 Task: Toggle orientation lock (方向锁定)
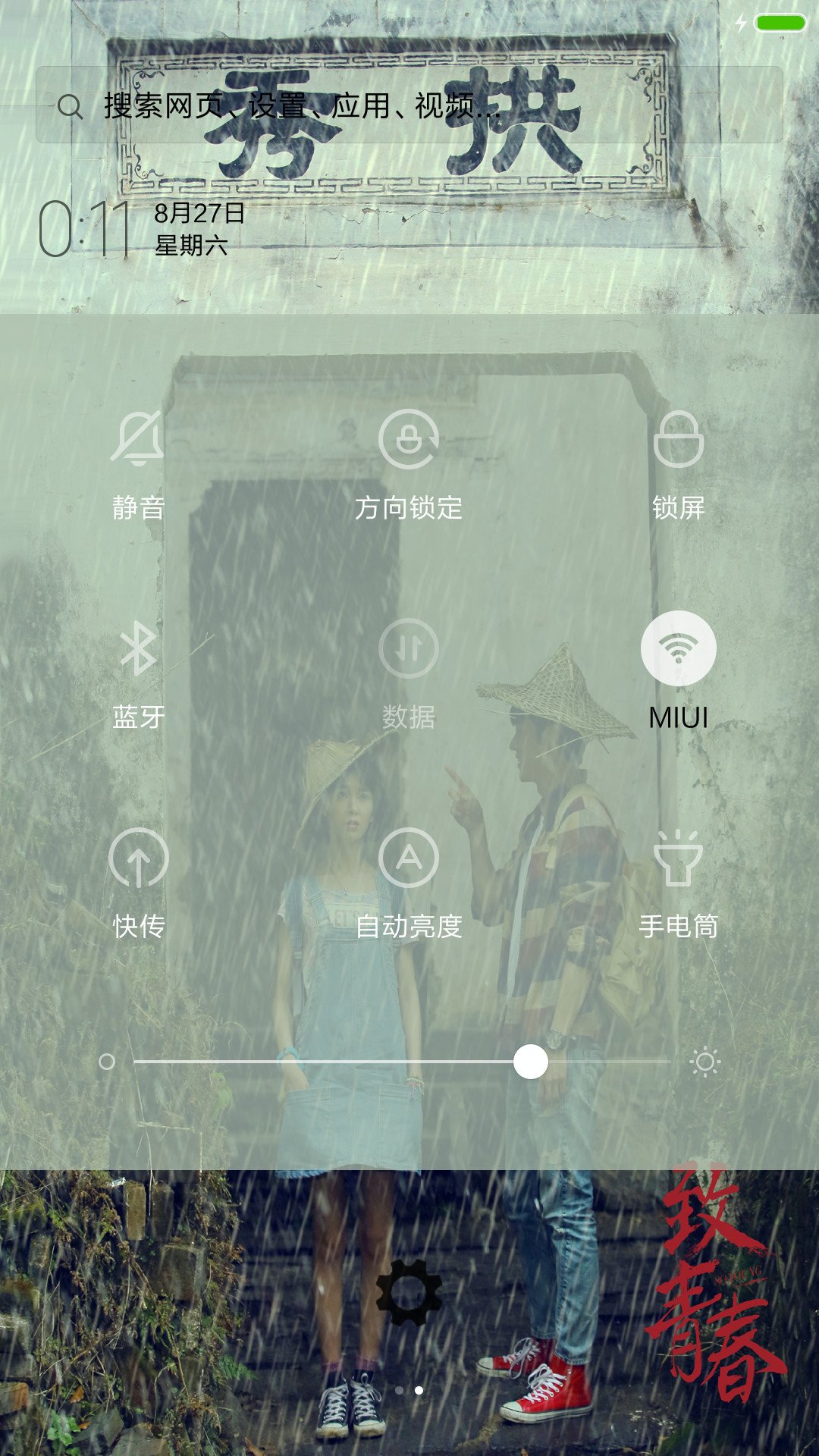[409, 439]
